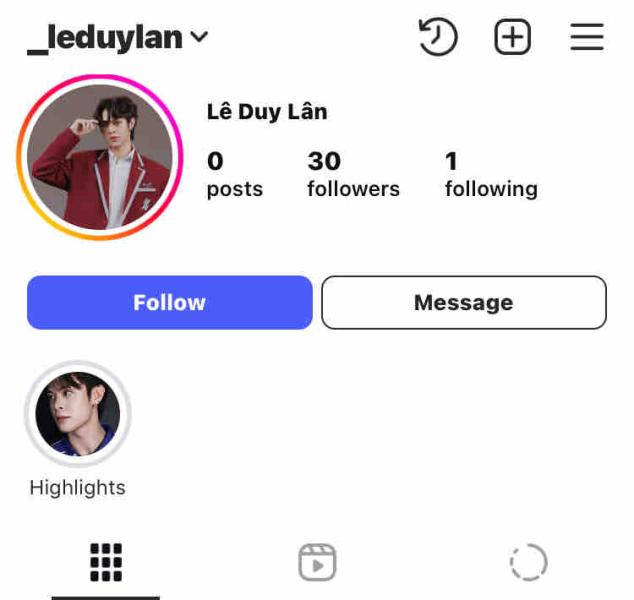Open the third profile tab
This screenshot has height=600, width=634.
[528, 562]
